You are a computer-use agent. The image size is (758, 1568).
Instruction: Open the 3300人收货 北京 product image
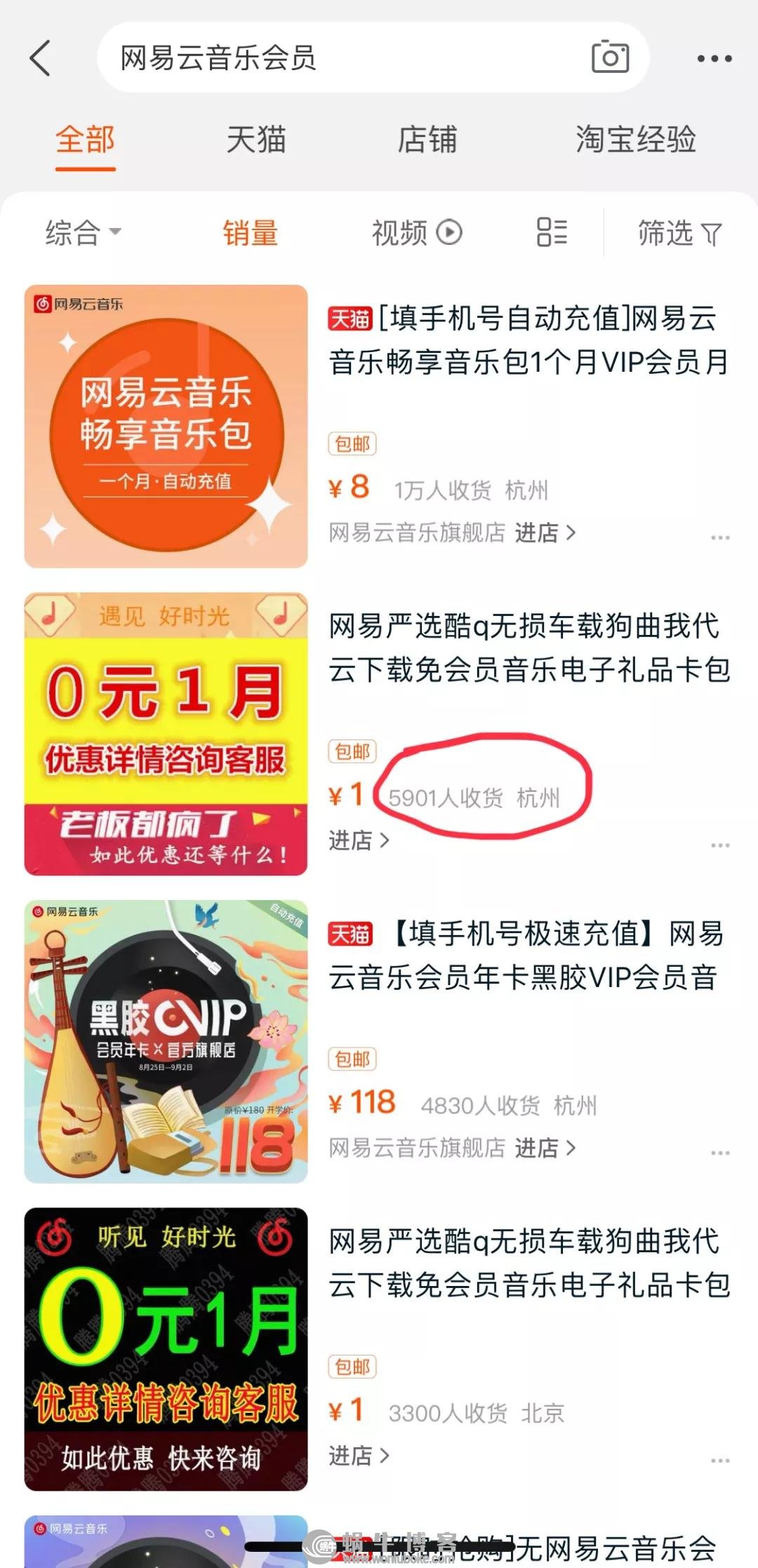point(166,1348)
